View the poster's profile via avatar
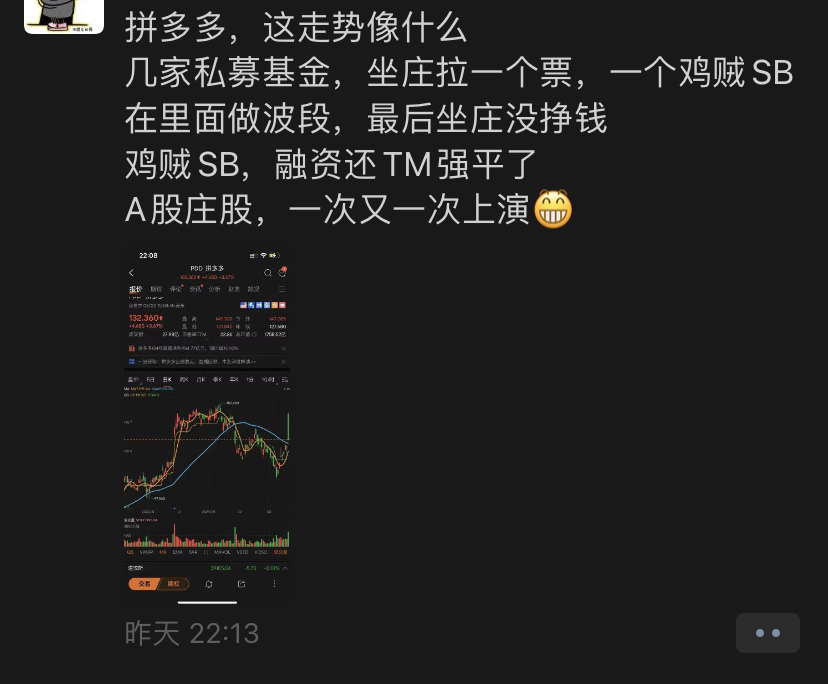This screenshot has width=828, height=684. click(64, 15)
